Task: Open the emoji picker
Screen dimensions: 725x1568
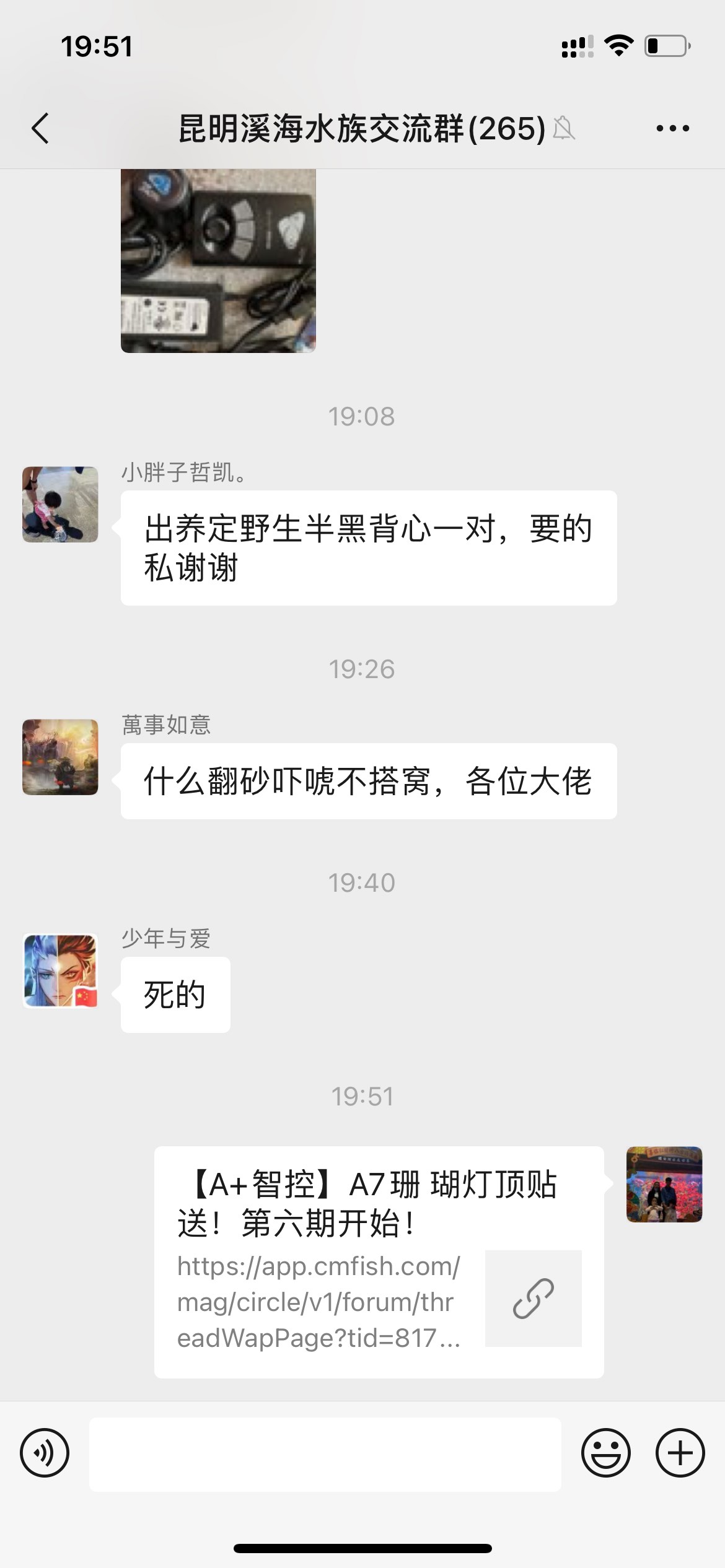Action: tap(605, 1453)
